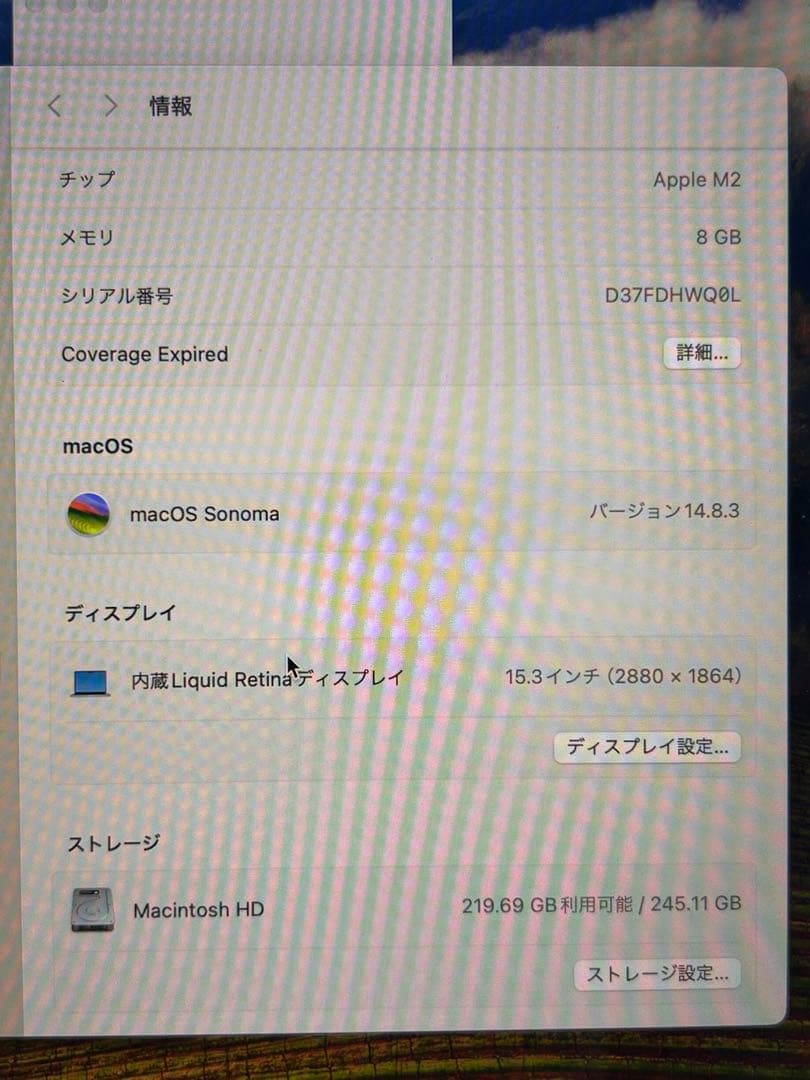The width and height of the screenshot is (810, 1080).
Task: Open ストレージ設定… for storage settings
Action: click(x=658, y=974)
